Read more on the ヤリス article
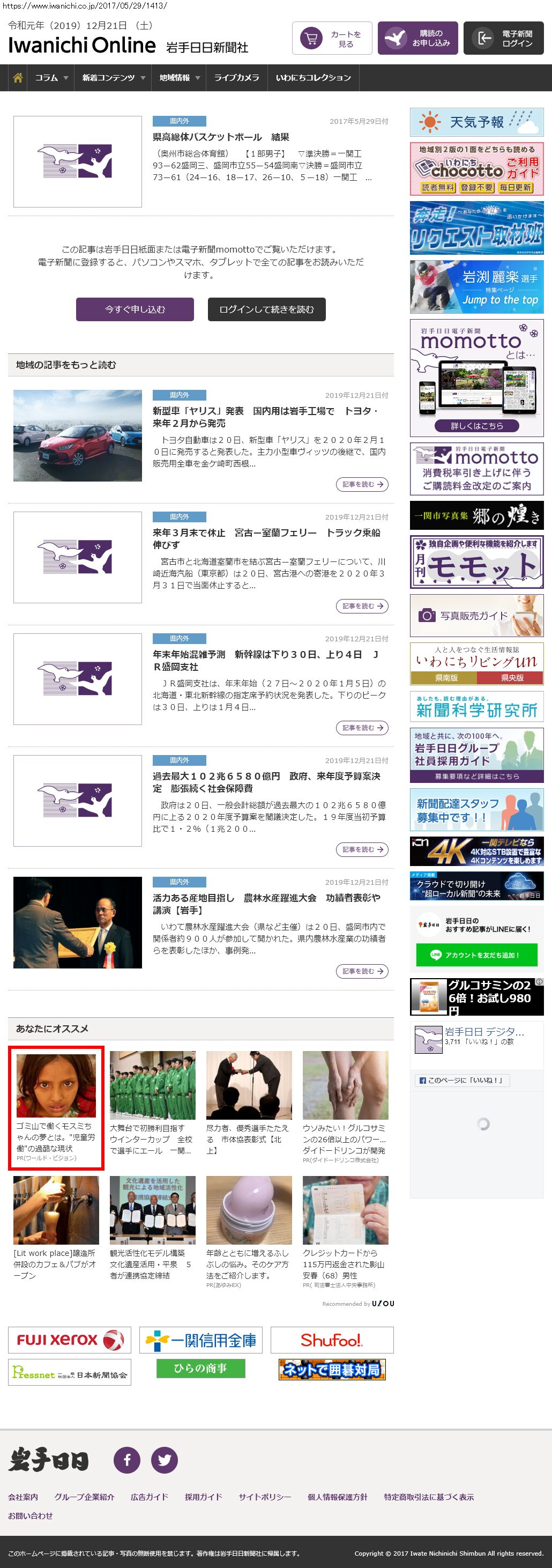 [x=362, y=485]
